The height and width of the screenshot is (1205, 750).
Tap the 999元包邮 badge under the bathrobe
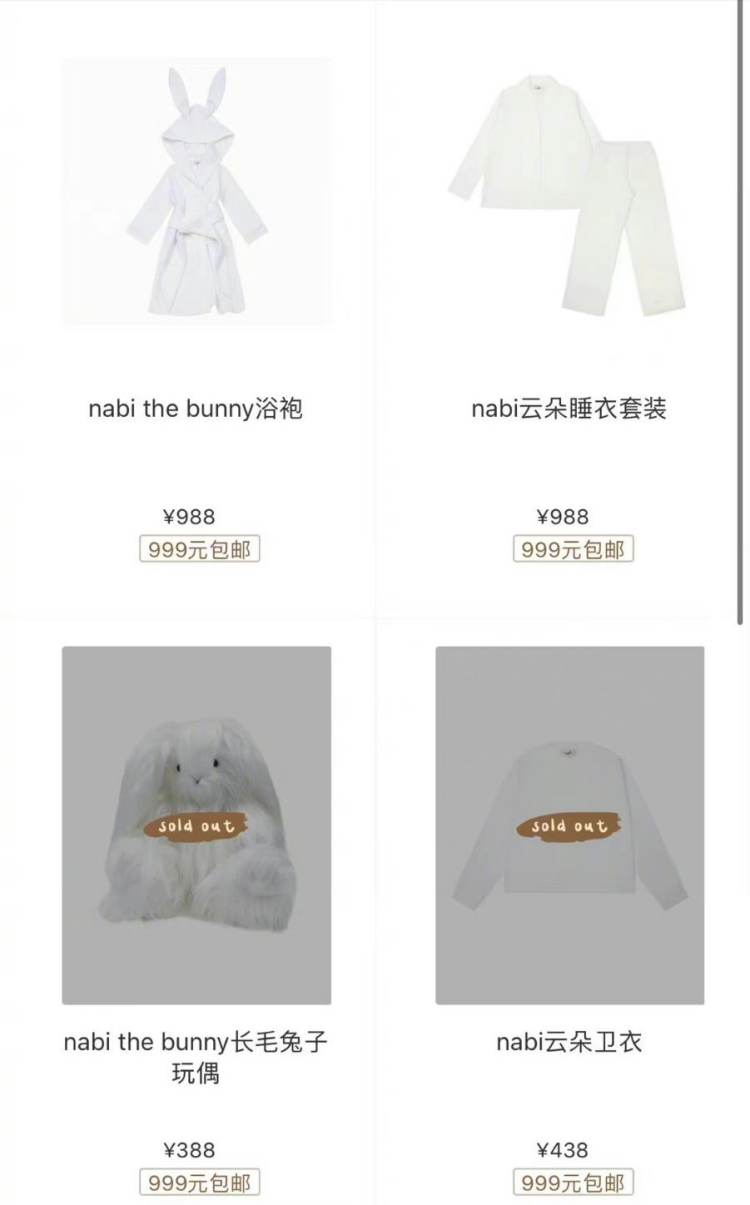coord(200,549)
